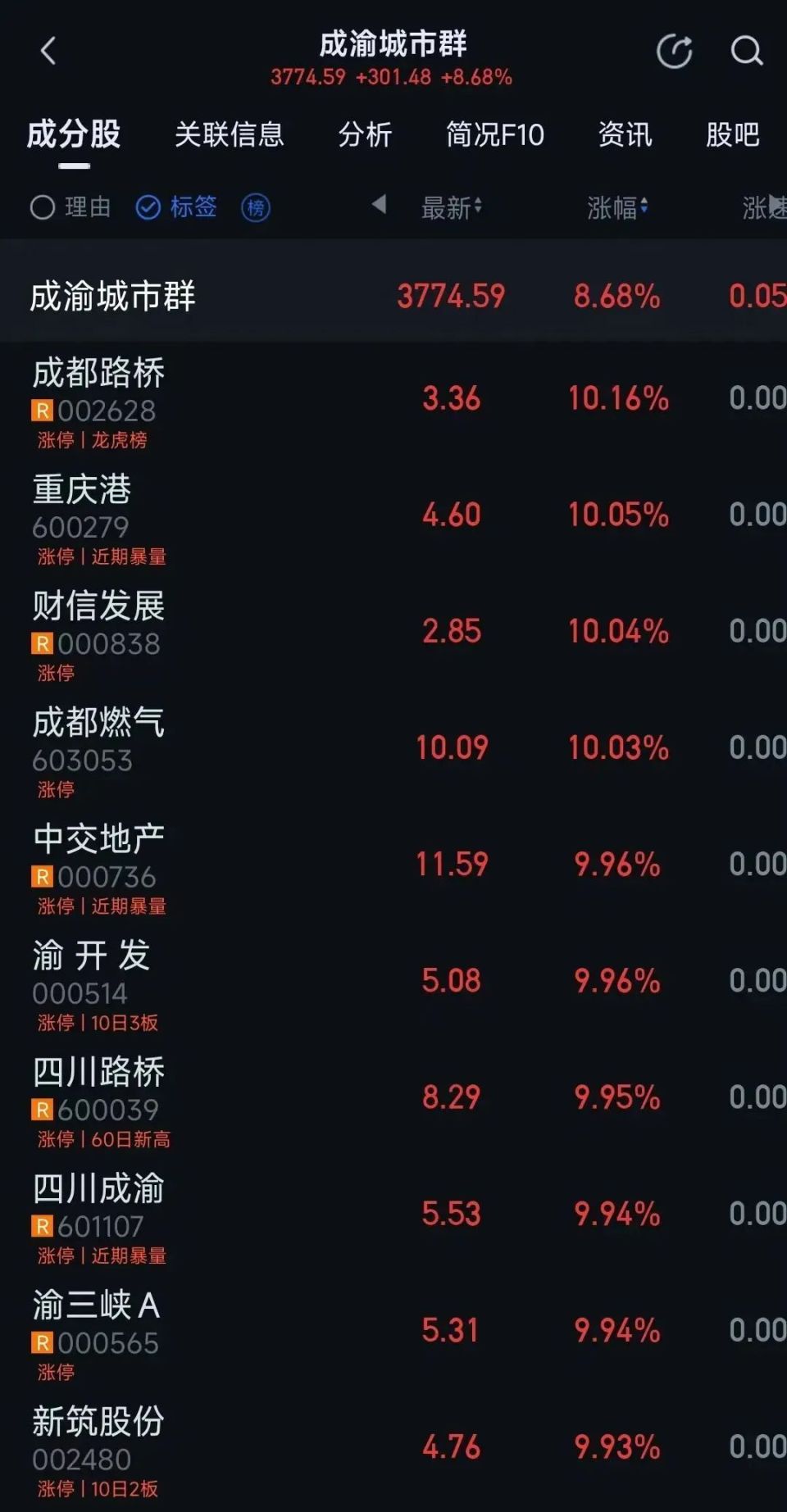Toggle the 理由 display option

point(72,207)
